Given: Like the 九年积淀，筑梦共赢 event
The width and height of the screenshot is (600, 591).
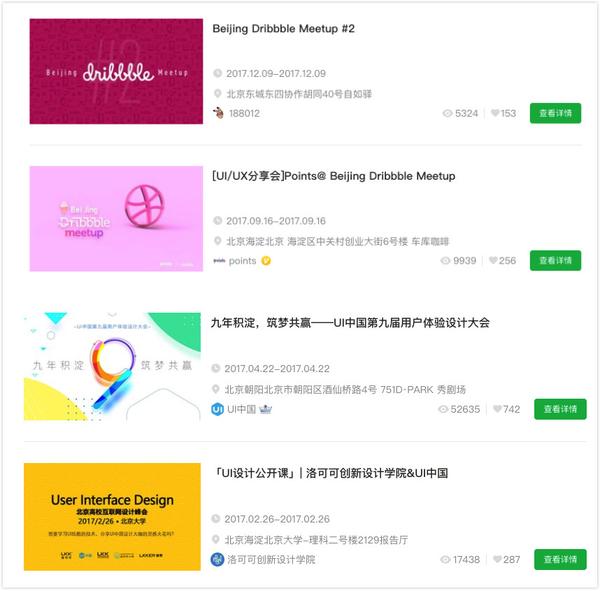Looking at the screenshot, I should (500, 409).
